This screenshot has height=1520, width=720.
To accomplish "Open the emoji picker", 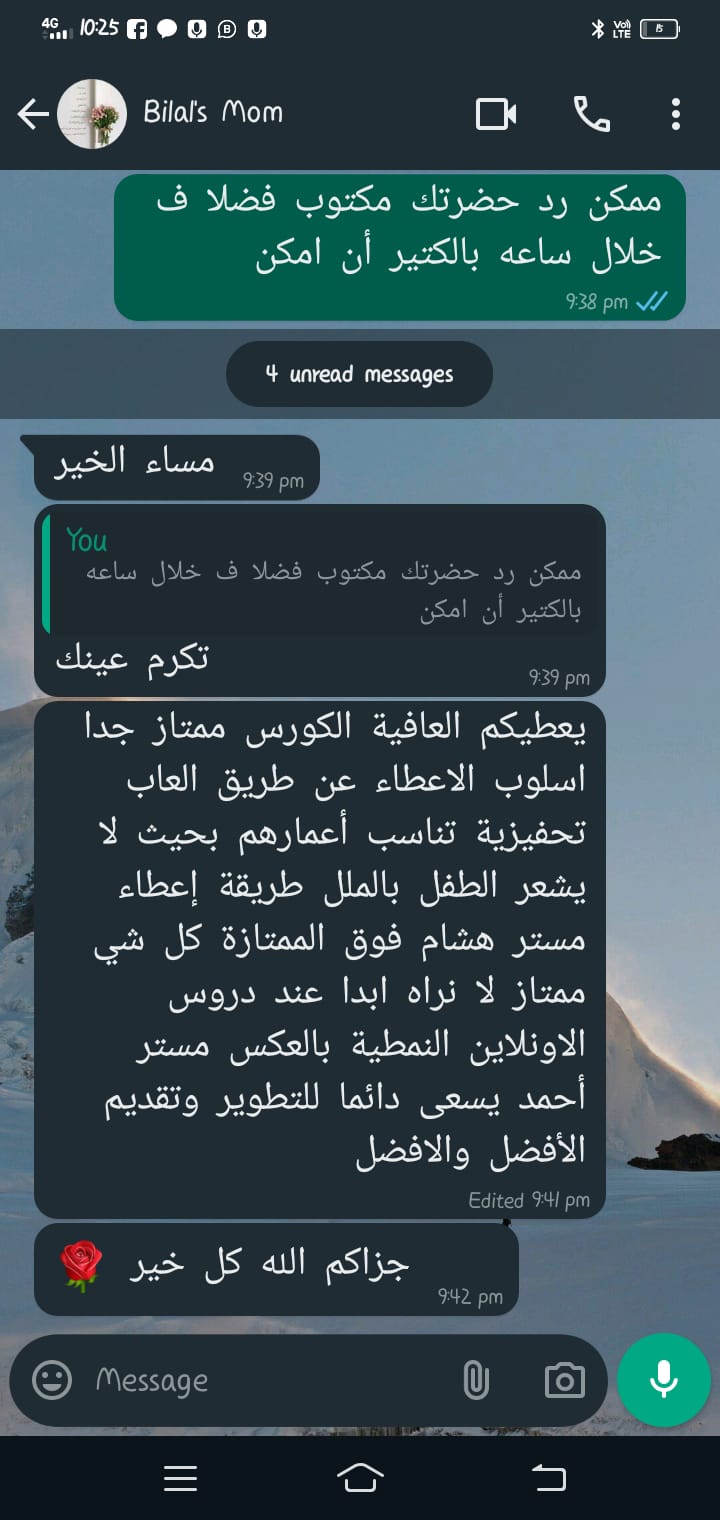I will (52, 1380).
